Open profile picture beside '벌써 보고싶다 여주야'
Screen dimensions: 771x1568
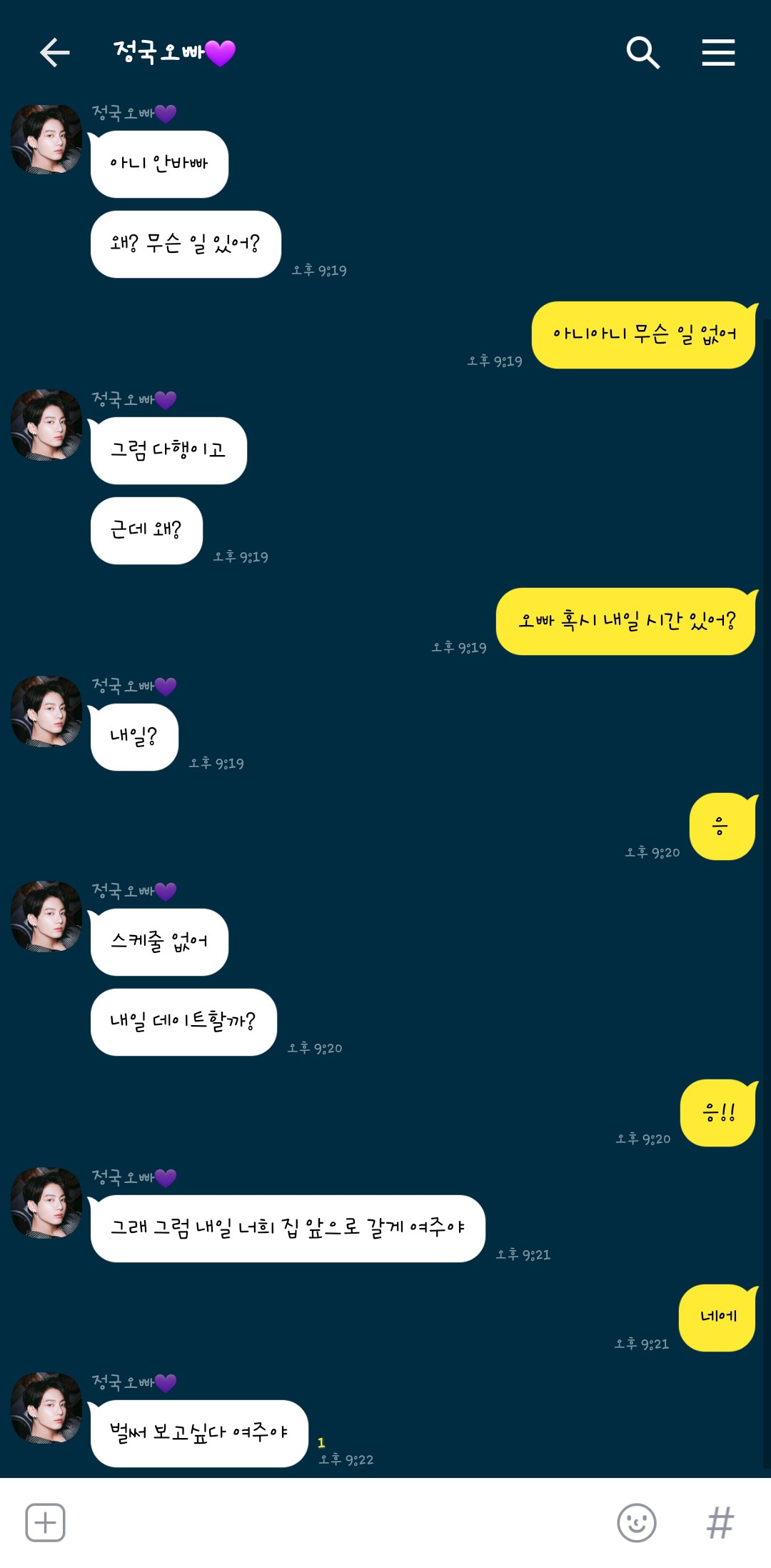pyautogui.click(x=46, y=1407)
